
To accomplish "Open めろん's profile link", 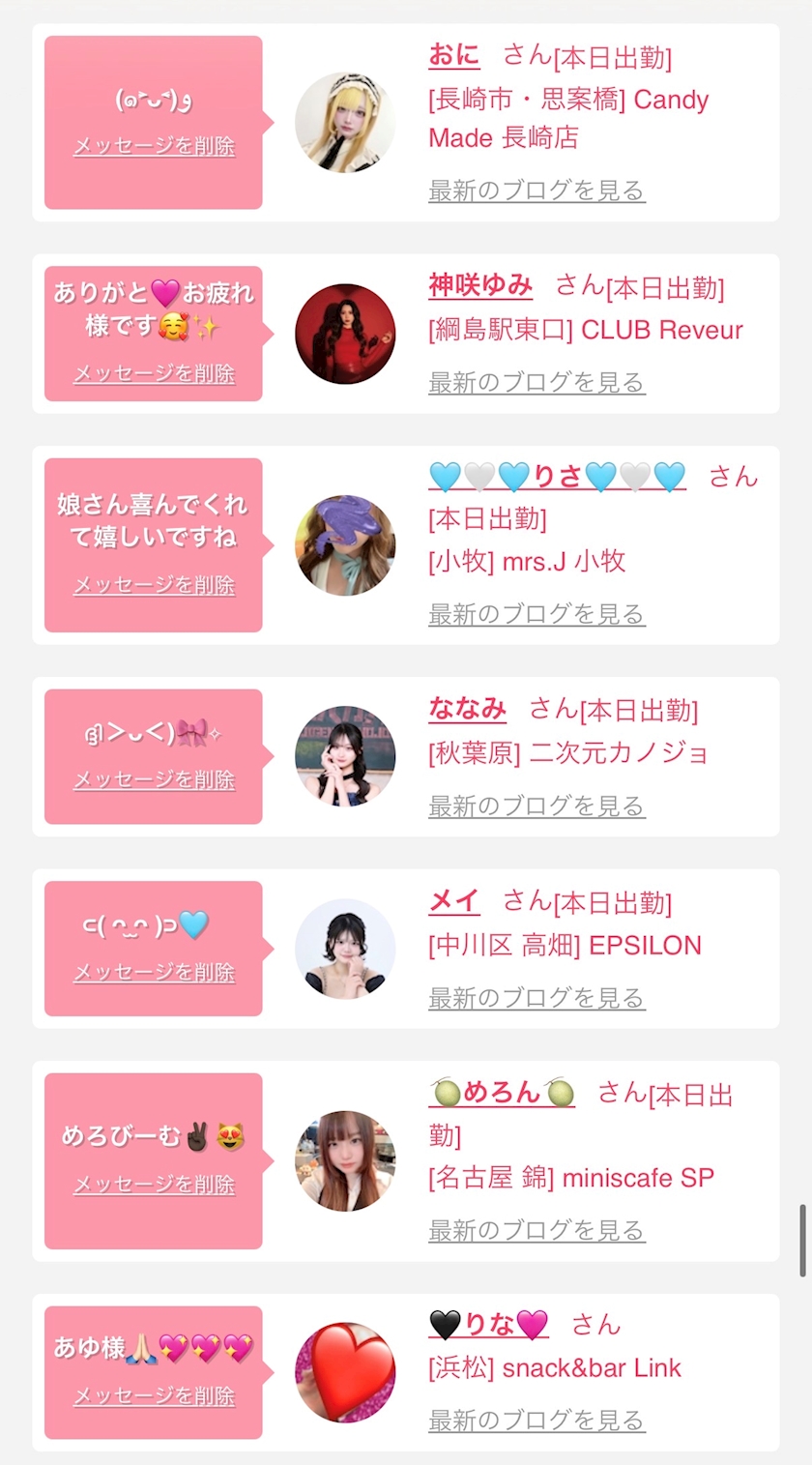I will pos(502,1093).
